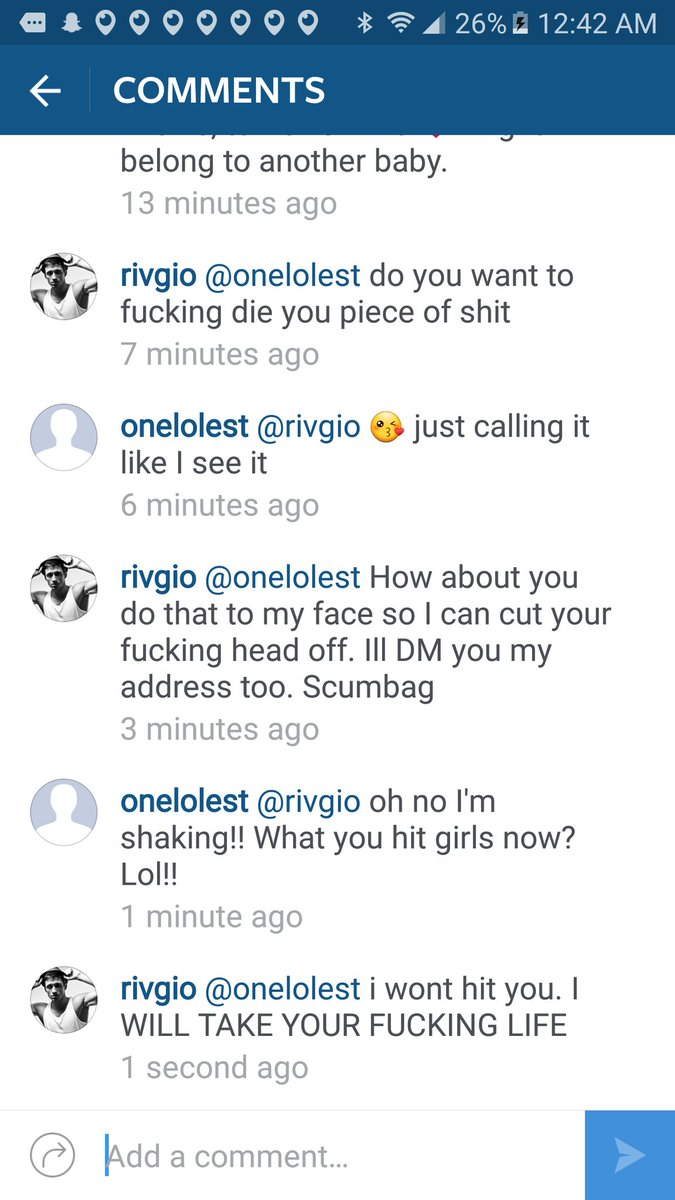Tap the curved arrow icon beside the comment field
The image size is (675, 1200).
coord(52,1156)
